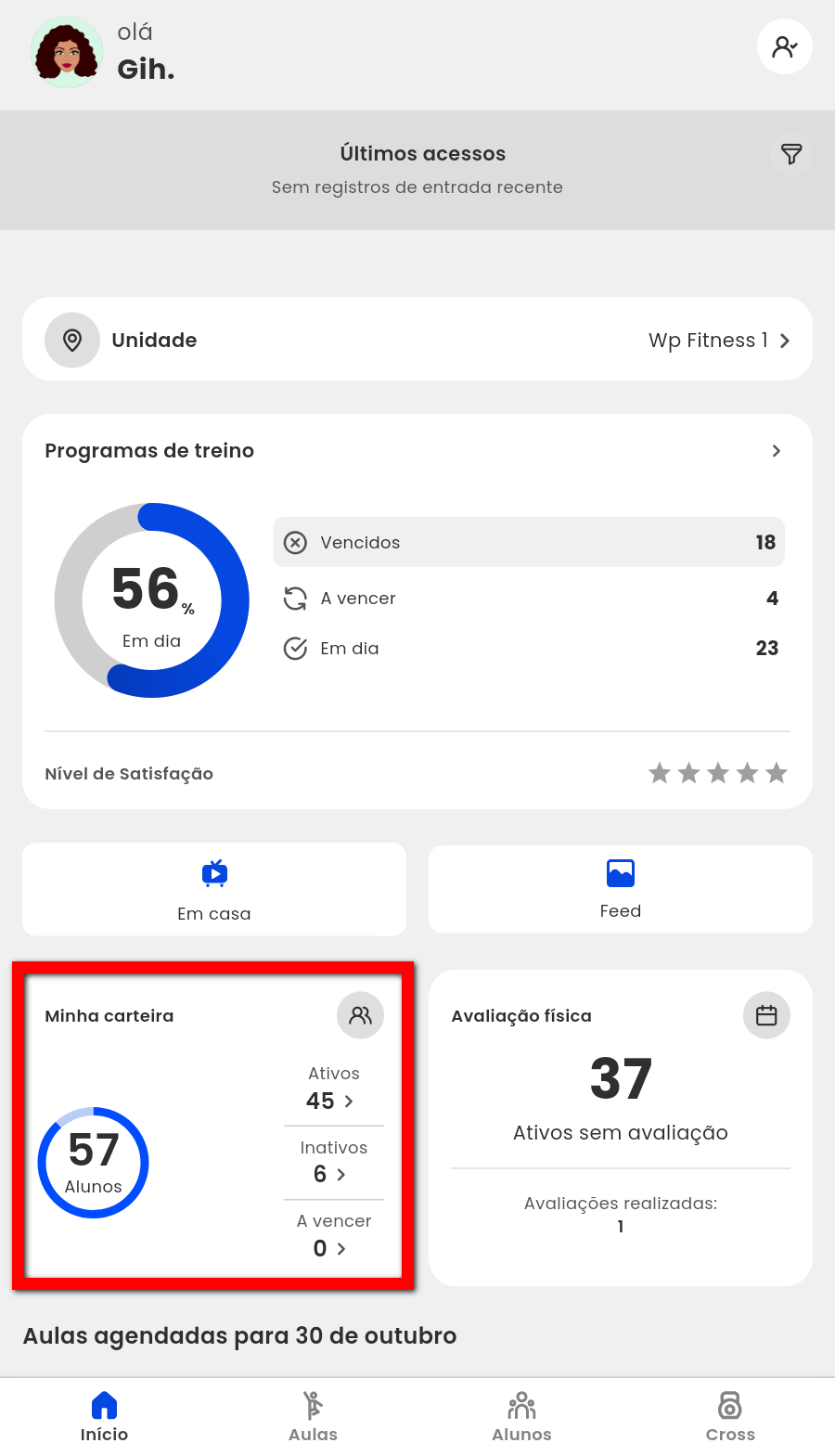Image resolution: width=835 pixels, height=1456 pixels.
Task: Open Gih's profile avatar
Action: click(66, 52)
